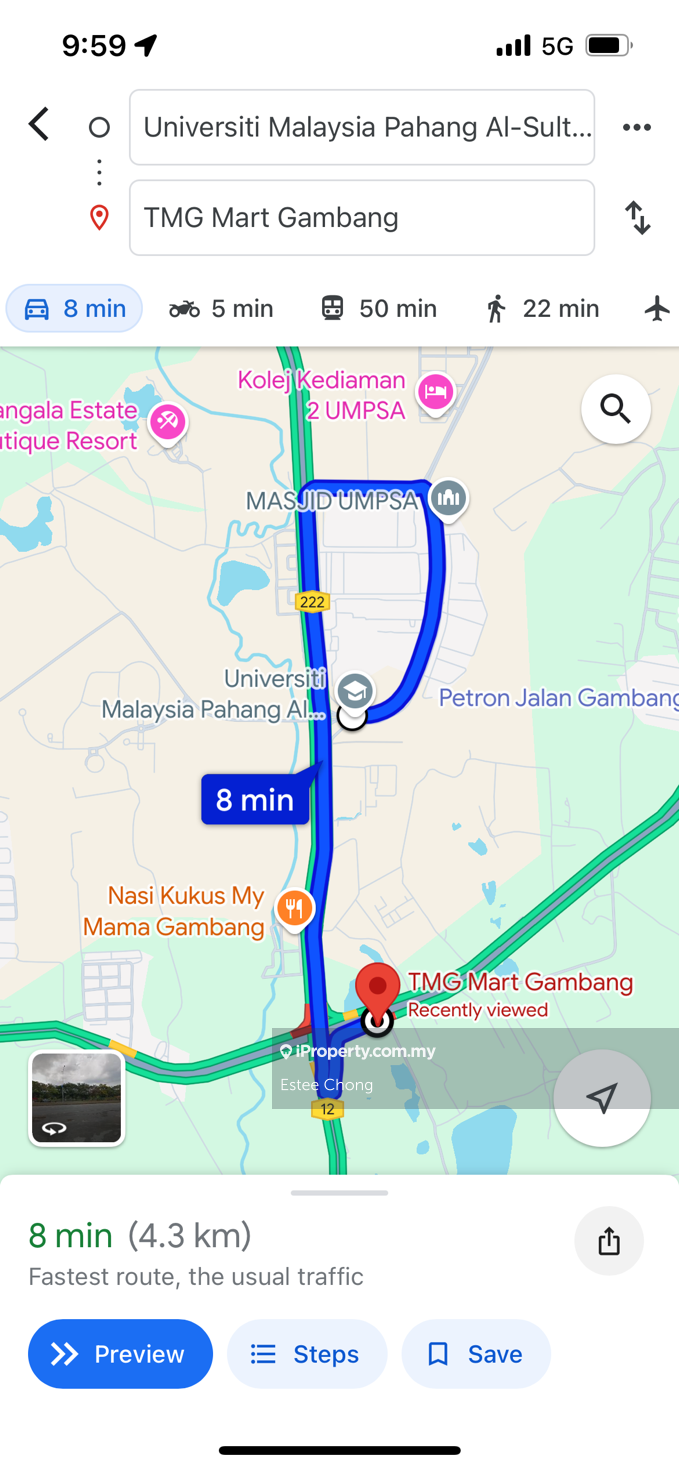Center map on my location
This screenshot has height=1469, width=679.
[x=601, y=1097]
